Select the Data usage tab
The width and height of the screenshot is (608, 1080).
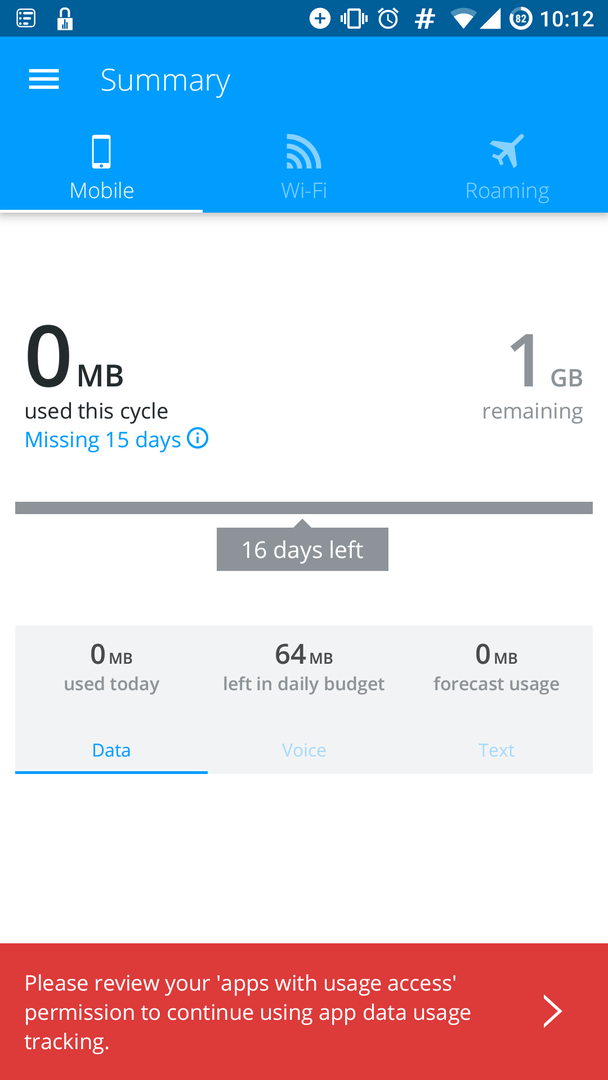point(111,750)
